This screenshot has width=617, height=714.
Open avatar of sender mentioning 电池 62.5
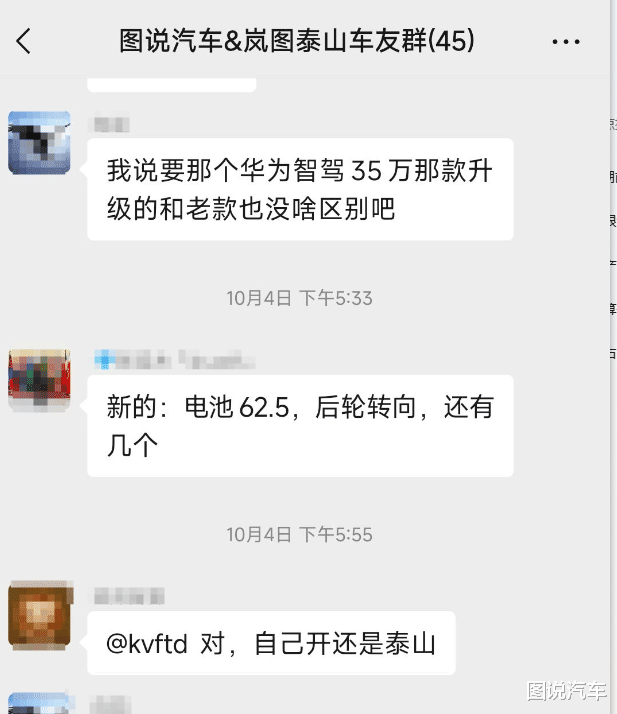click(x=39, y=380)
